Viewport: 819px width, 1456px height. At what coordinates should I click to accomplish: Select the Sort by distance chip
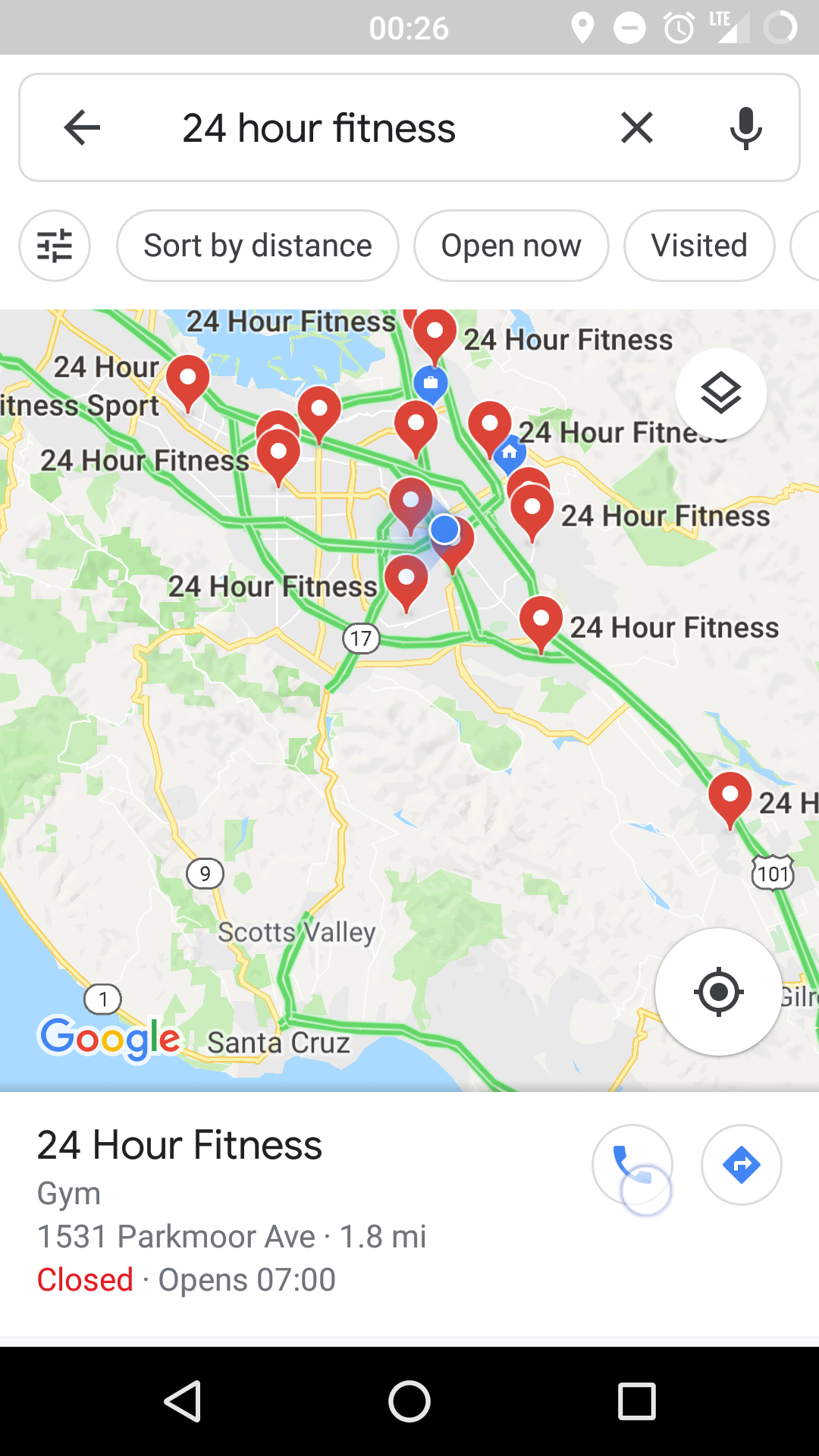pyautogui.click(x=258, y=246)
